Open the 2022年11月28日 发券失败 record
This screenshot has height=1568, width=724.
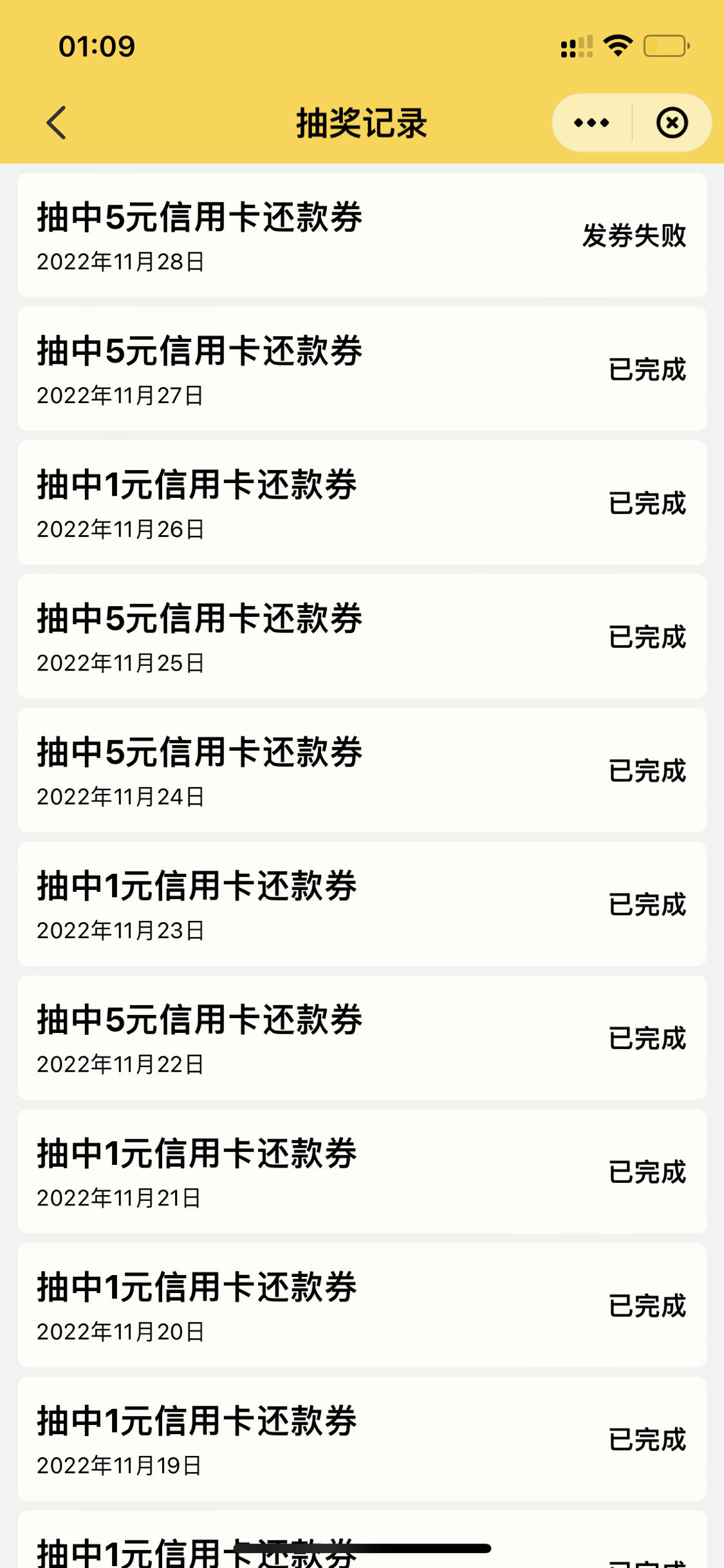click(362, 235)
